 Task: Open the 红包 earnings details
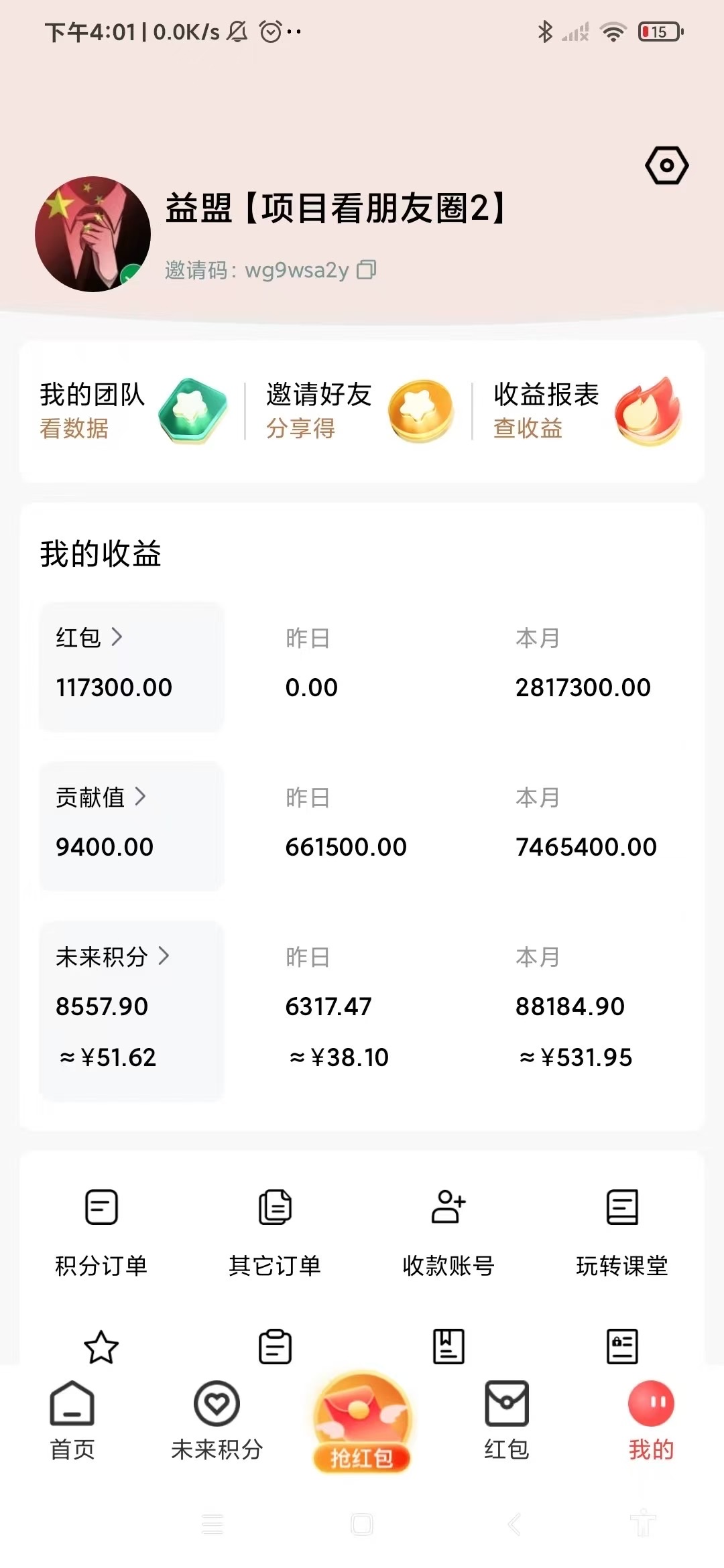pyautogui.click(x=131, y=667)
